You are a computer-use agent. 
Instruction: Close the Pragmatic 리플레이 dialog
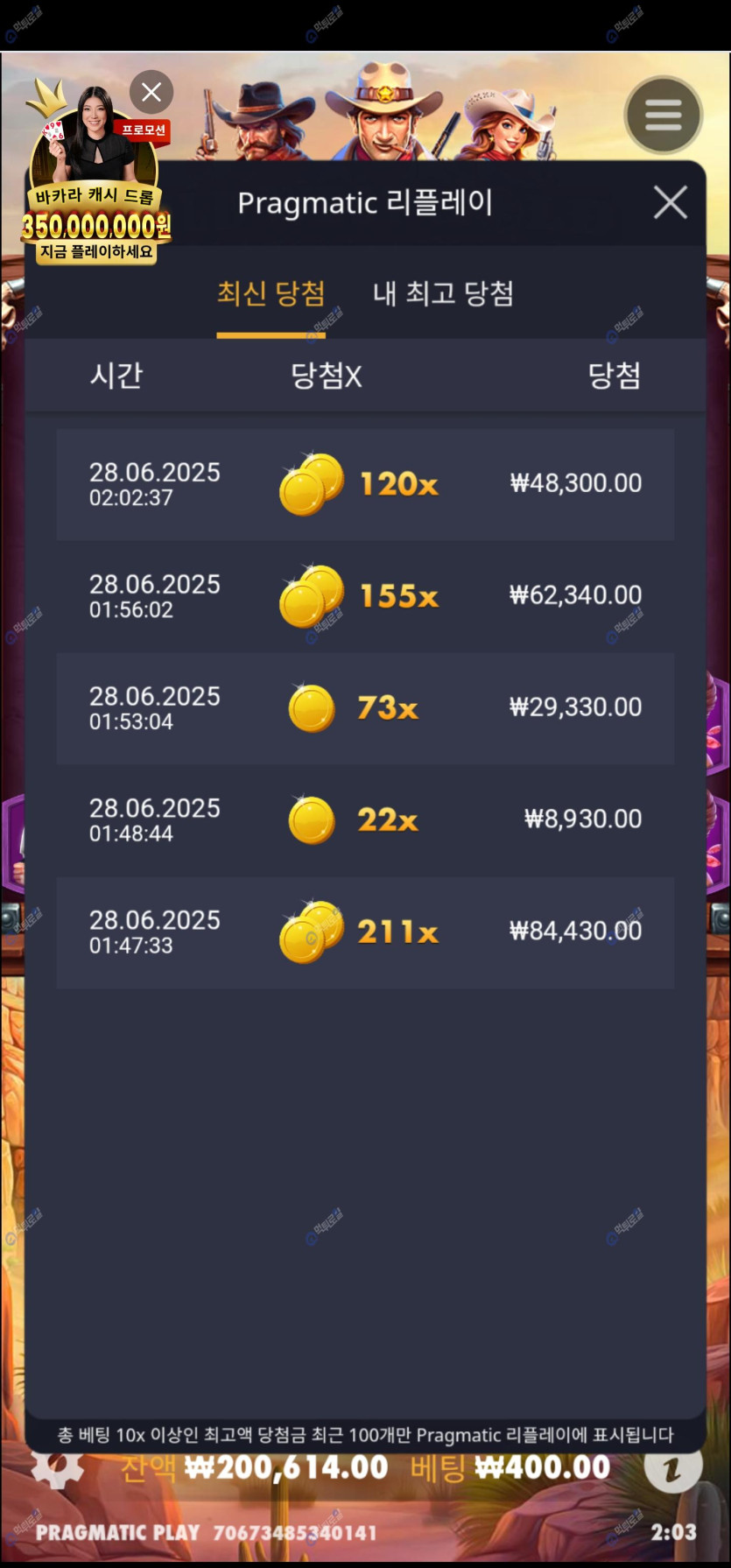point(670,203)
